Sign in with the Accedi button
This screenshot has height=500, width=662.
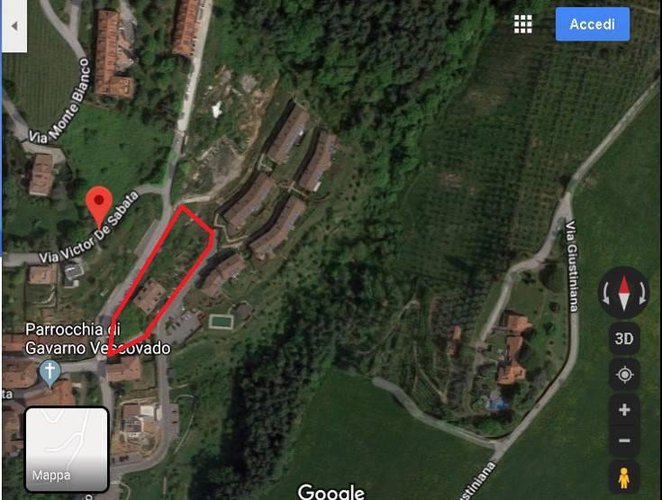[x=592, y=24]
